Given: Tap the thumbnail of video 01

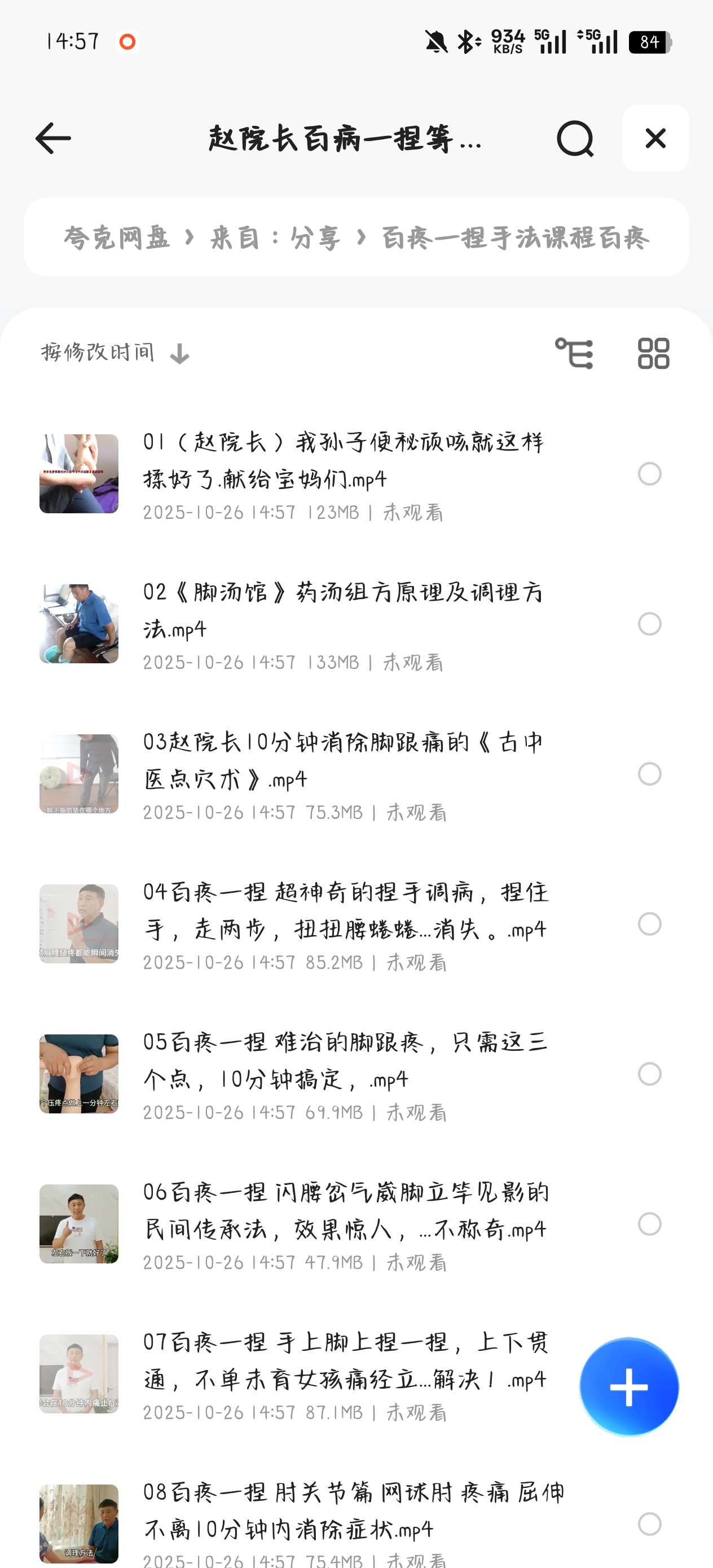Looking at the screenshot, I should (x=79, y=473).
